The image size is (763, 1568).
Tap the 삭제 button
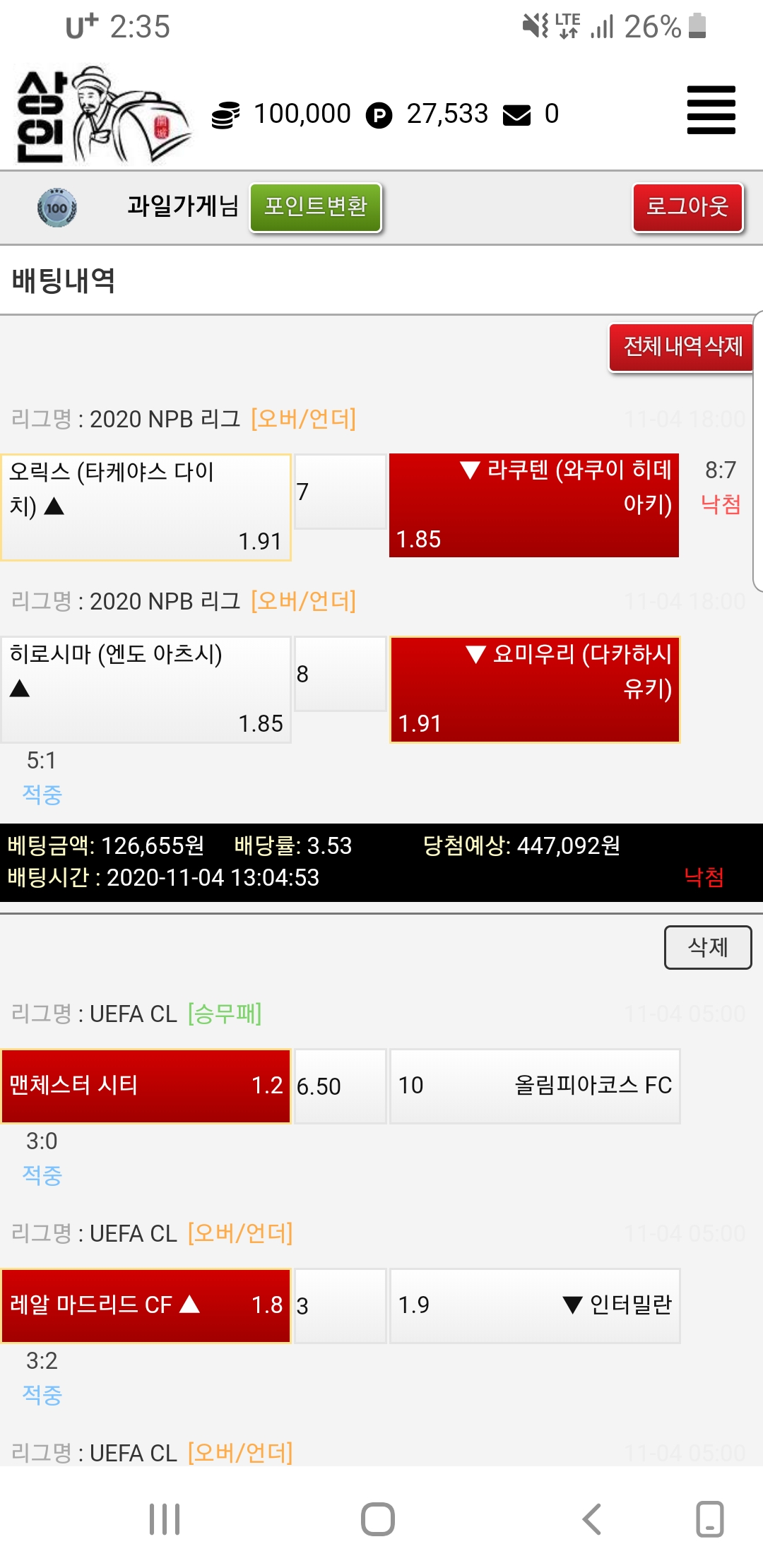pos(707,947)
